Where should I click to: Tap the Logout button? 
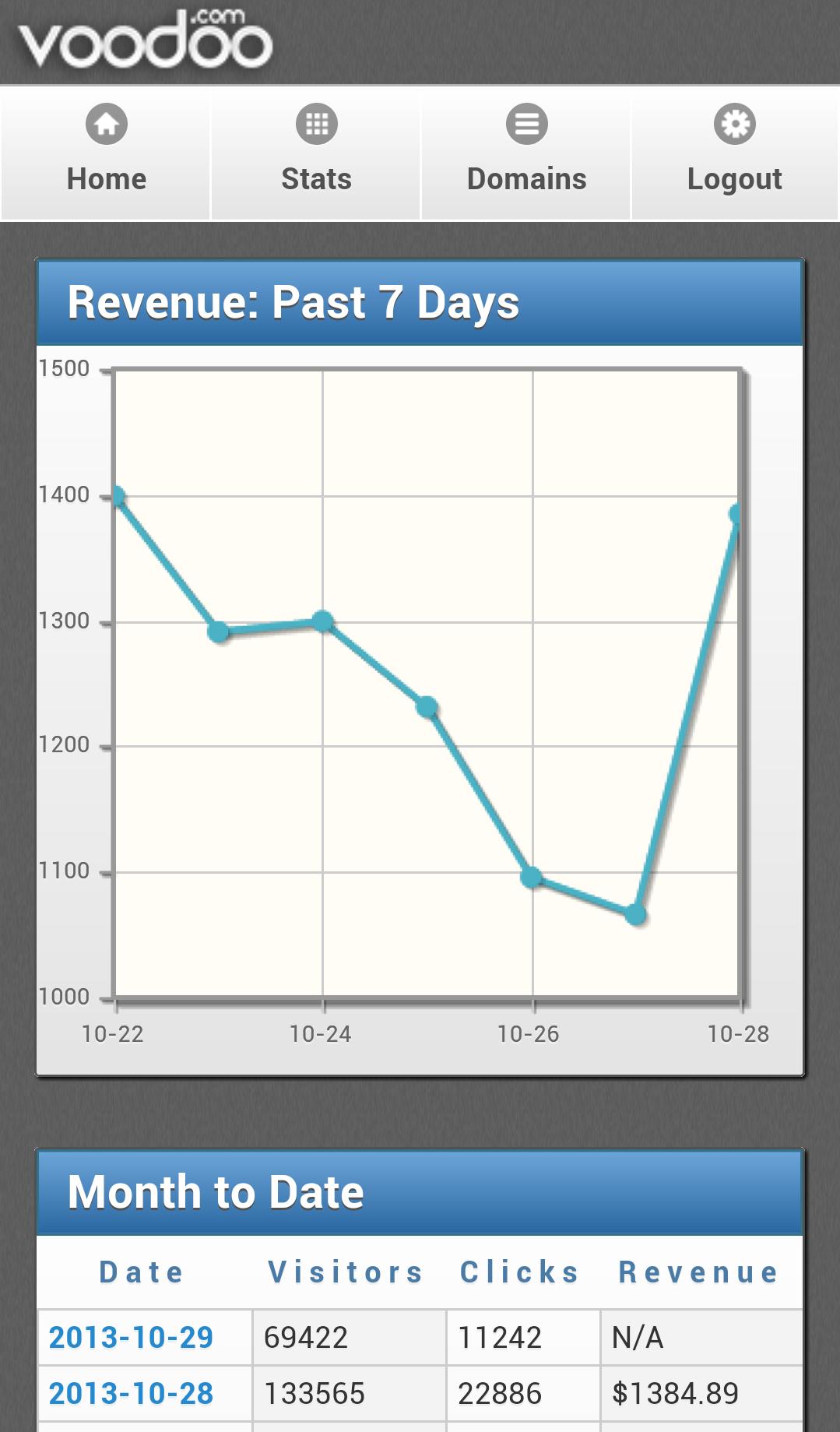[735, 153]
